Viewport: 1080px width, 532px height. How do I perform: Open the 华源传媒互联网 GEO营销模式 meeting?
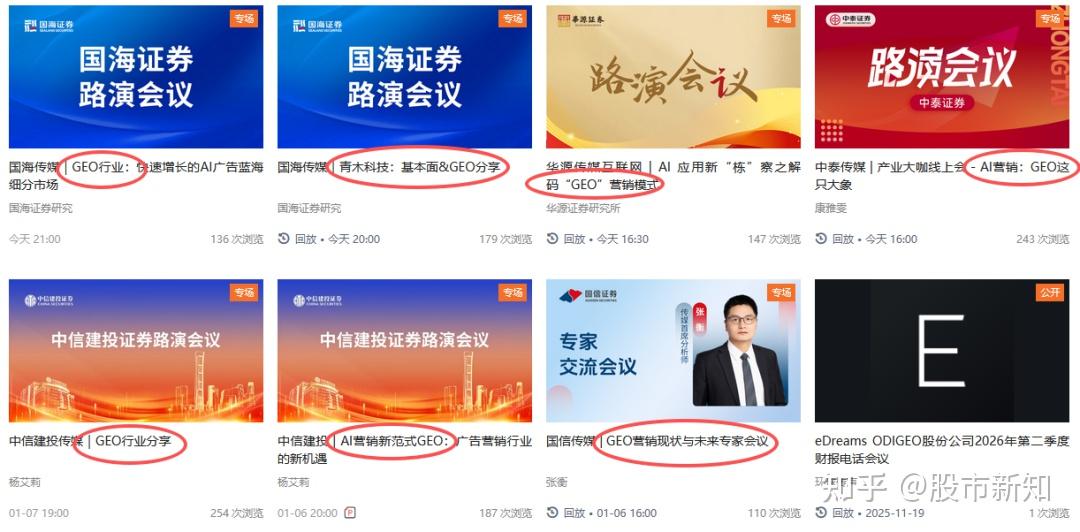tap(673, 78)
